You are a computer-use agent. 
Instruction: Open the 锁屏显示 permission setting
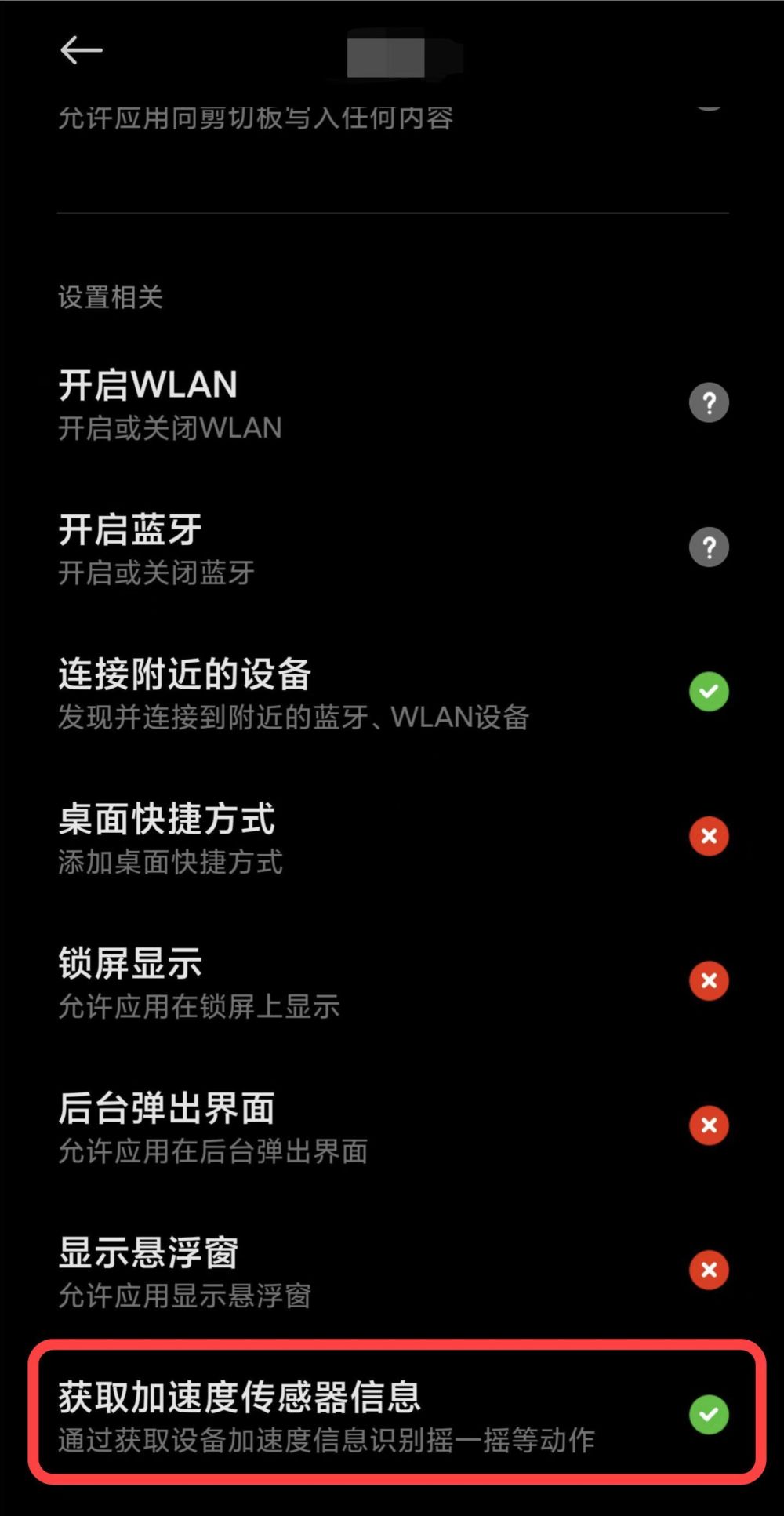pos(392,981)
